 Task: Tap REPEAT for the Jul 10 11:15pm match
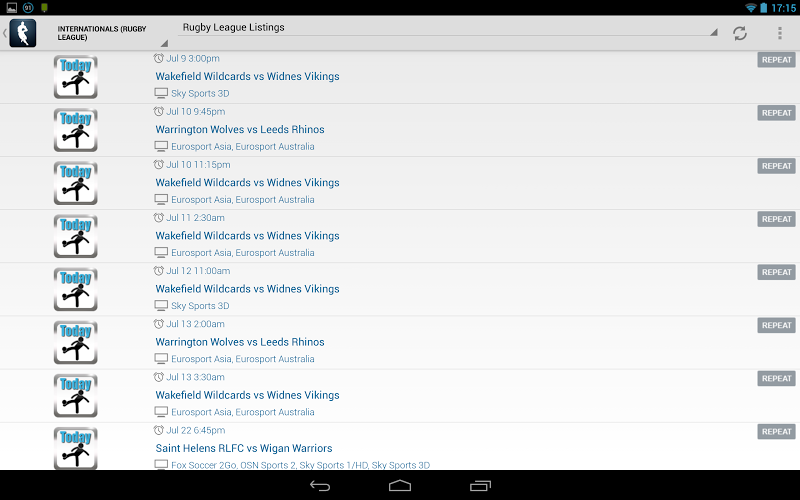pyautogui.click(x=776, y=166)
